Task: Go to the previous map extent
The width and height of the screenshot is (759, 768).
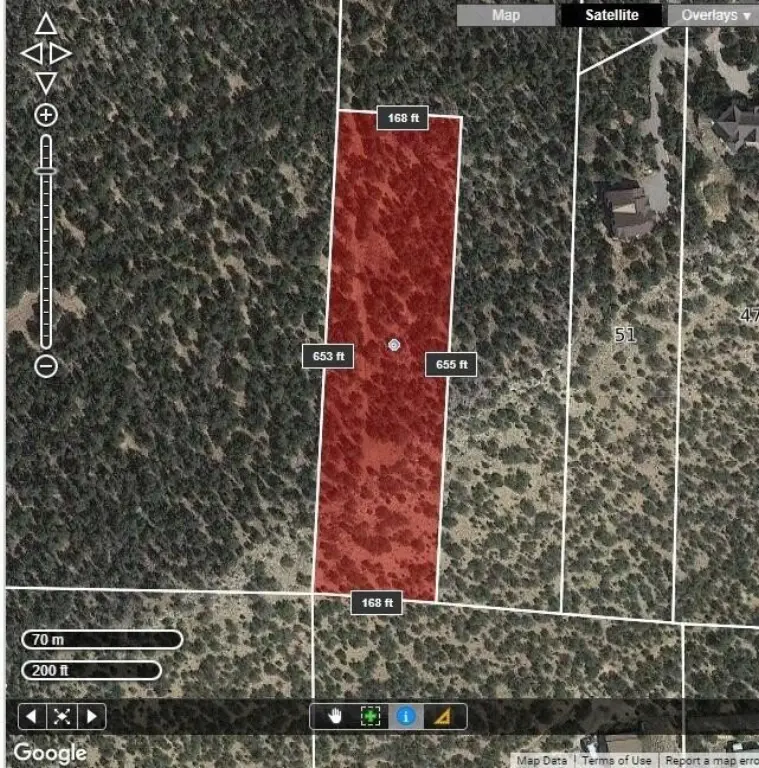Action: [33, 716]
